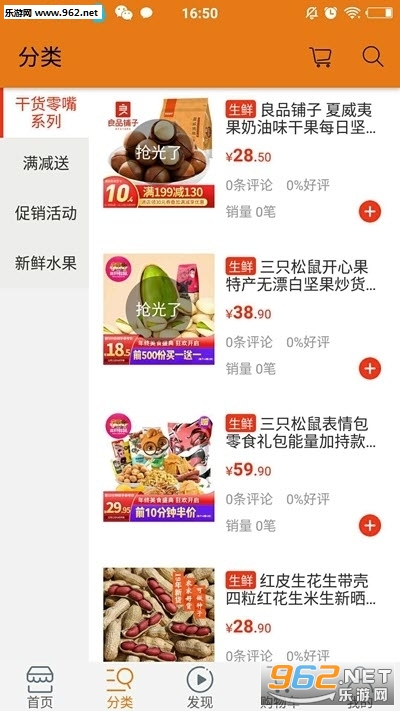This screenshot has height=711, width=400.
Task: Add 三只松鼠表情包零食礼包 to cart
Action: pos(370,526)
